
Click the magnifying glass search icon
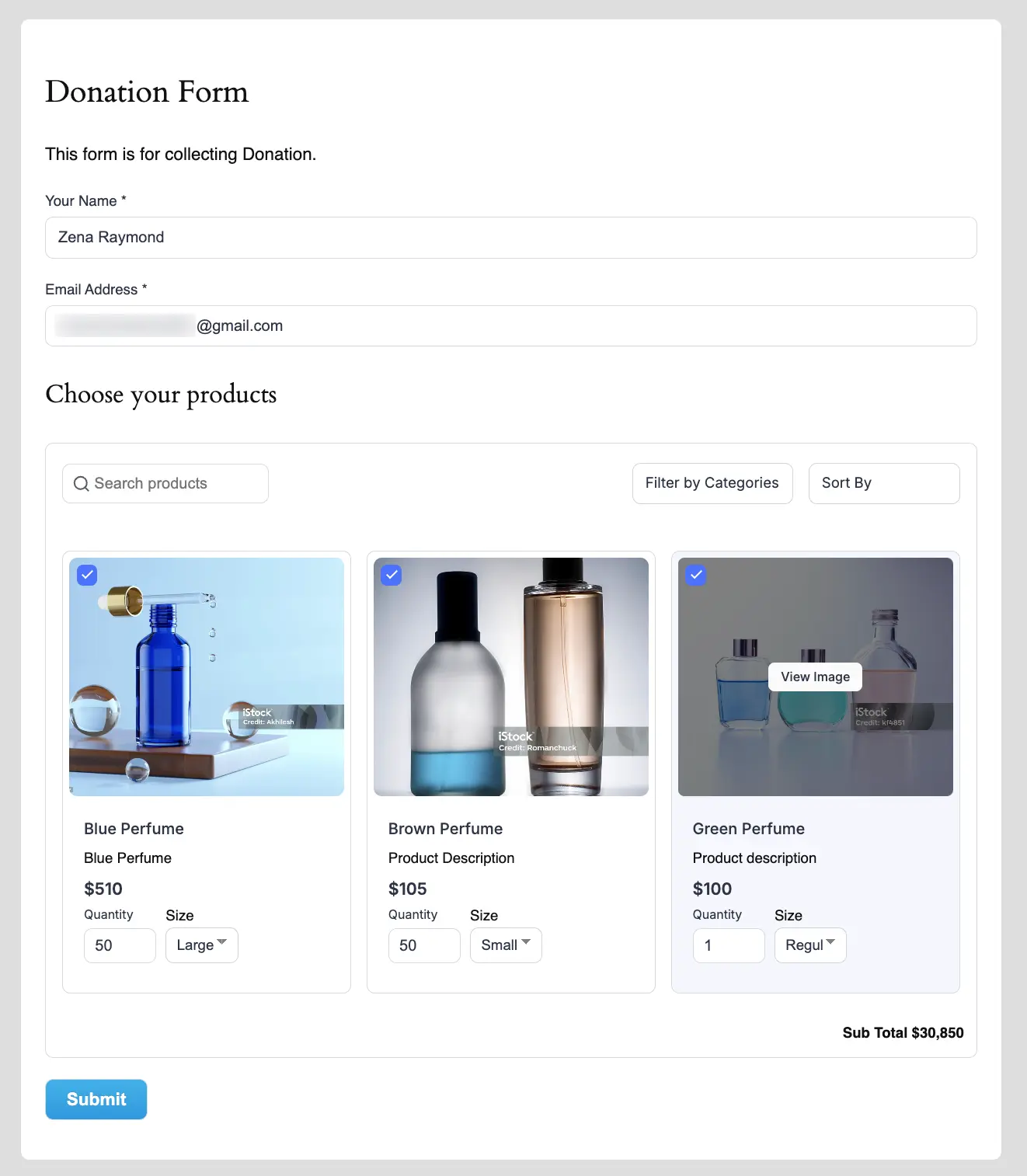coord(81,483)
